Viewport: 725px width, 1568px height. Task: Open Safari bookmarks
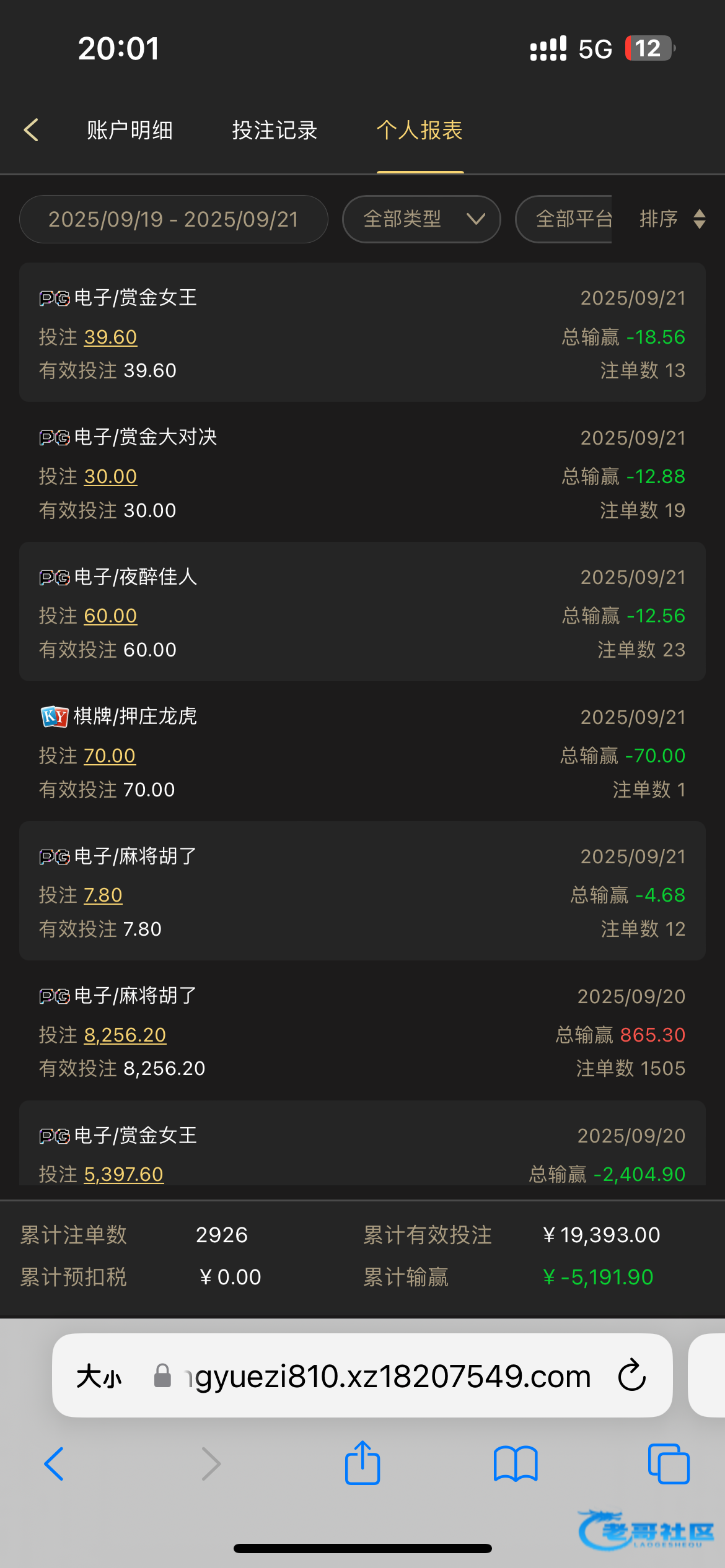(x=516, y=1463)
